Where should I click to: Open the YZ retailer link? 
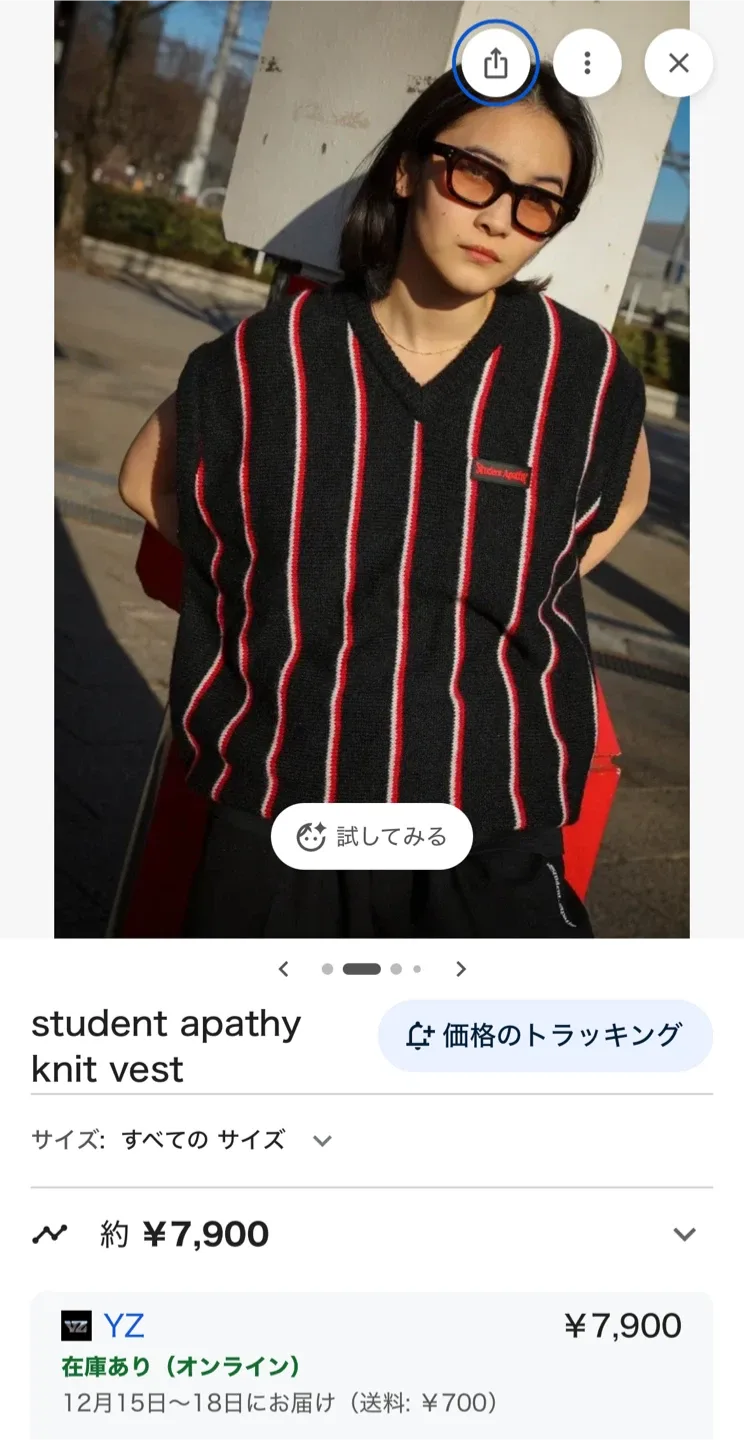[x=124, y=1323]
